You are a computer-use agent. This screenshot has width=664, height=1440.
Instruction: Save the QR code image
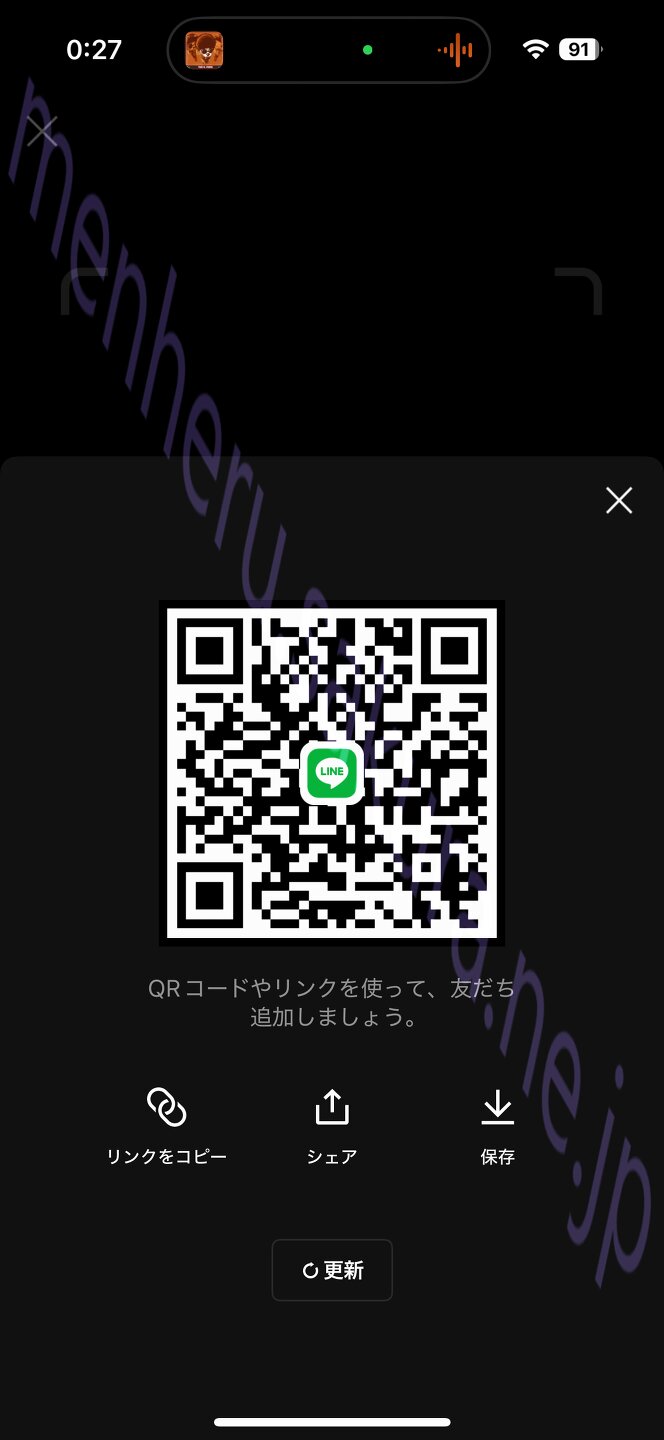tap(497, 1125)
